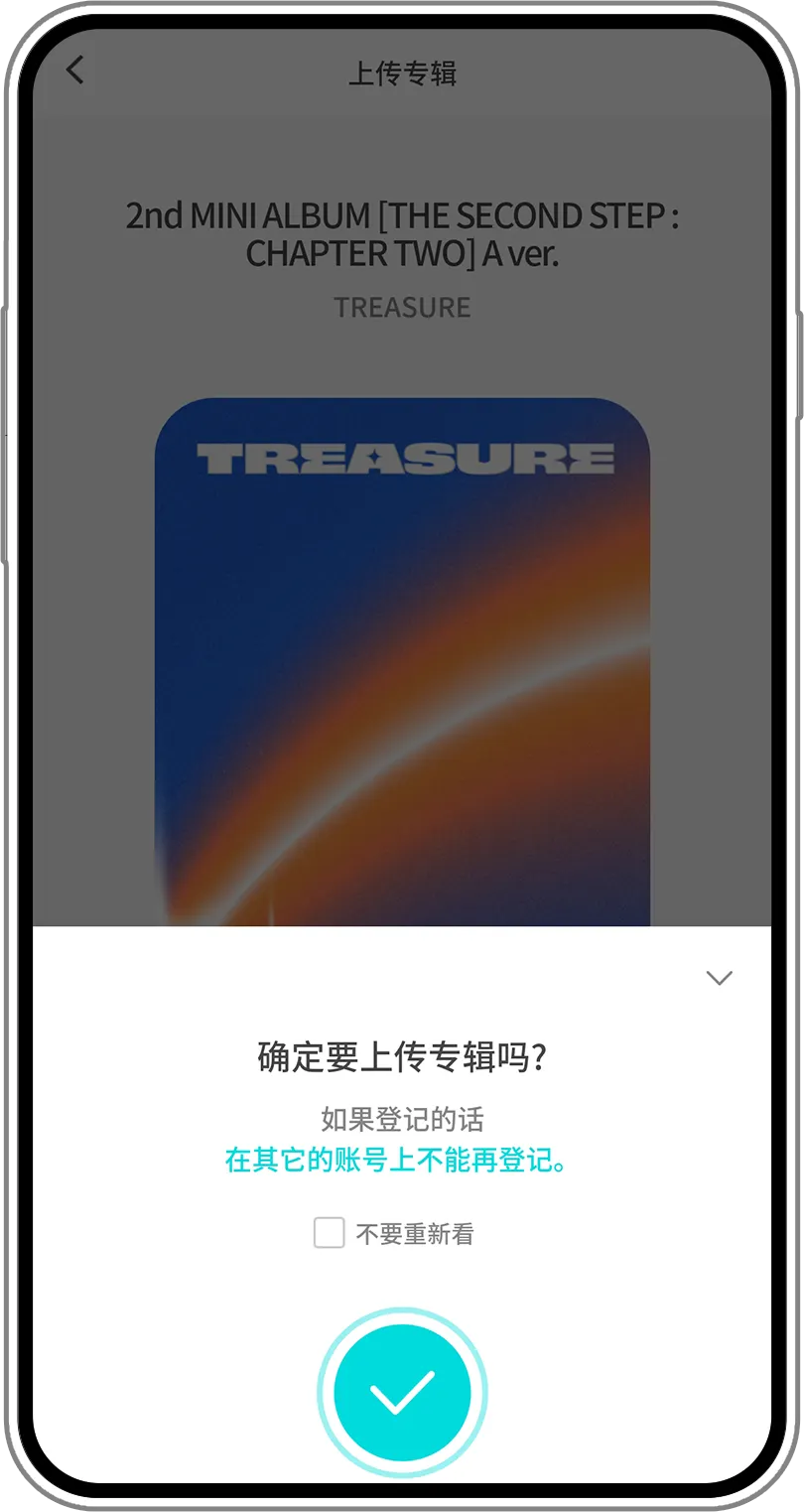This screenshot has height=1512, width=804.
Task: Confirm album upload with the checkmark button
Action: coord(402,1392)
